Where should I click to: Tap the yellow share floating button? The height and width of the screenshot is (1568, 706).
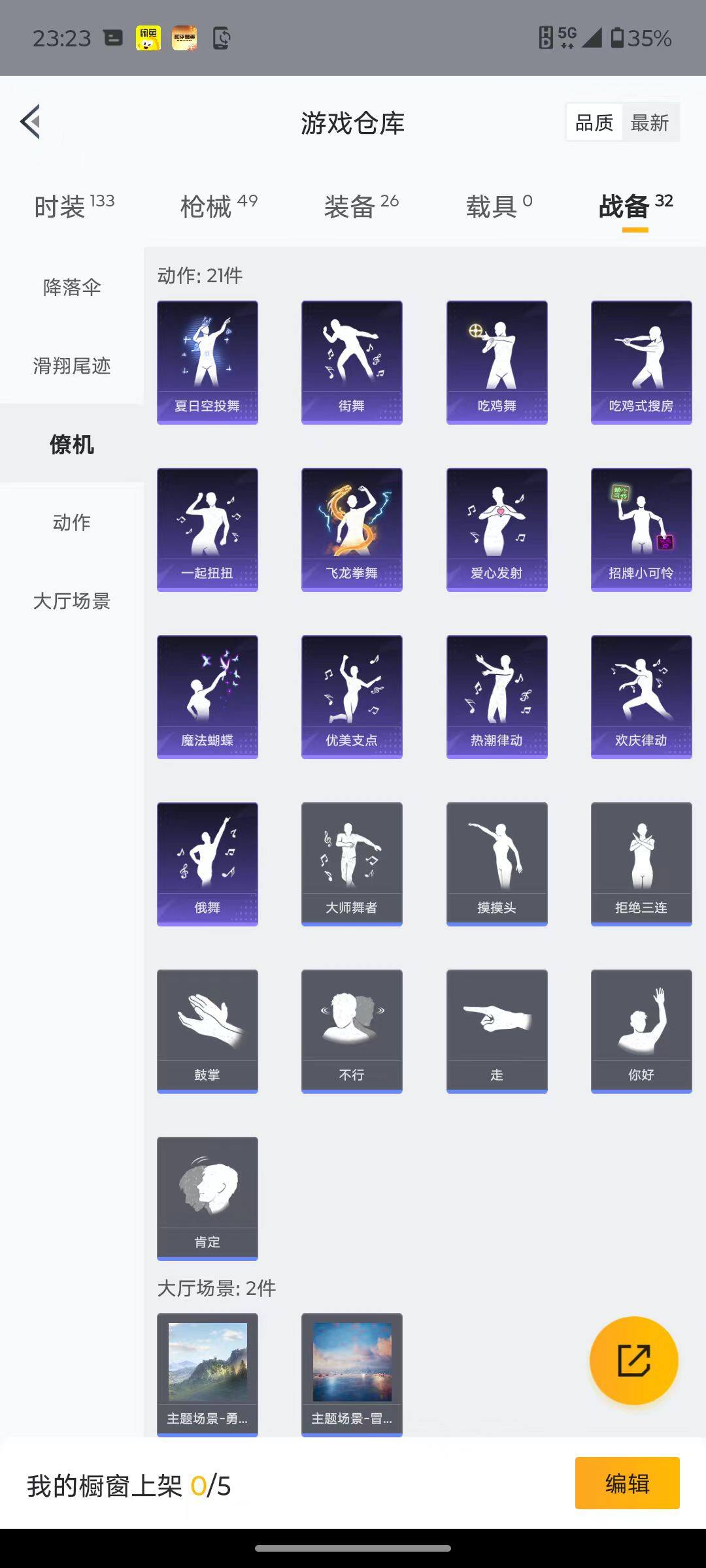tap(633, 1360)
